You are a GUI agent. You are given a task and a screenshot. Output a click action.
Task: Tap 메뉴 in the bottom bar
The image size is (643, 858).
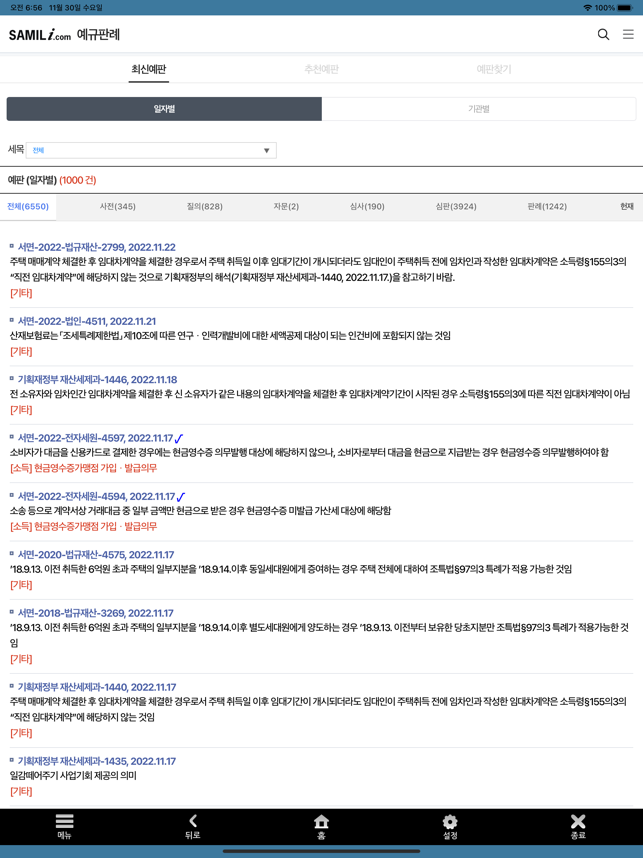pos(64,826)
